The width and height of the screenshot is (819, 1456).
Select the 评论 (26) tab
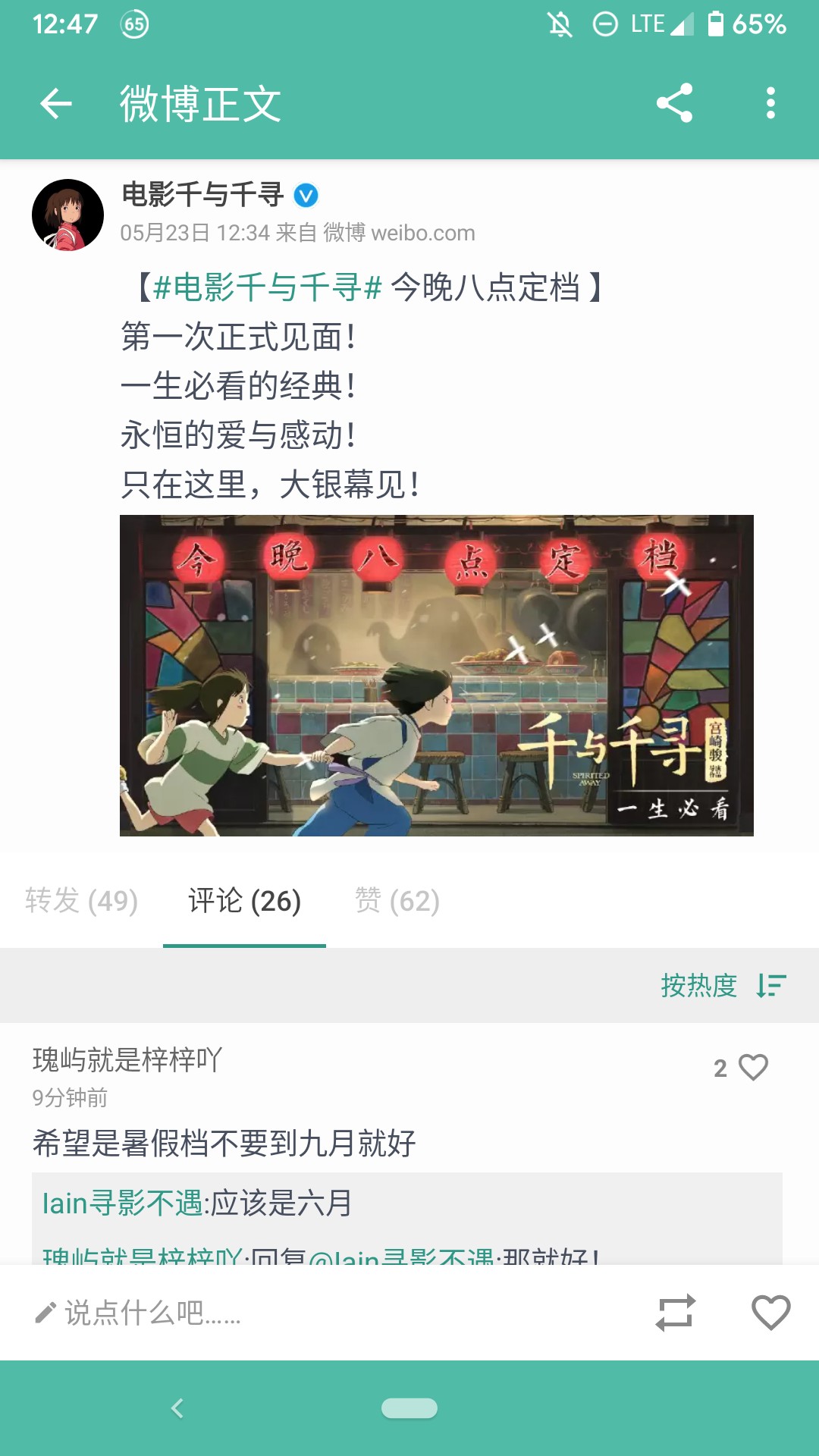click(244, 901)
